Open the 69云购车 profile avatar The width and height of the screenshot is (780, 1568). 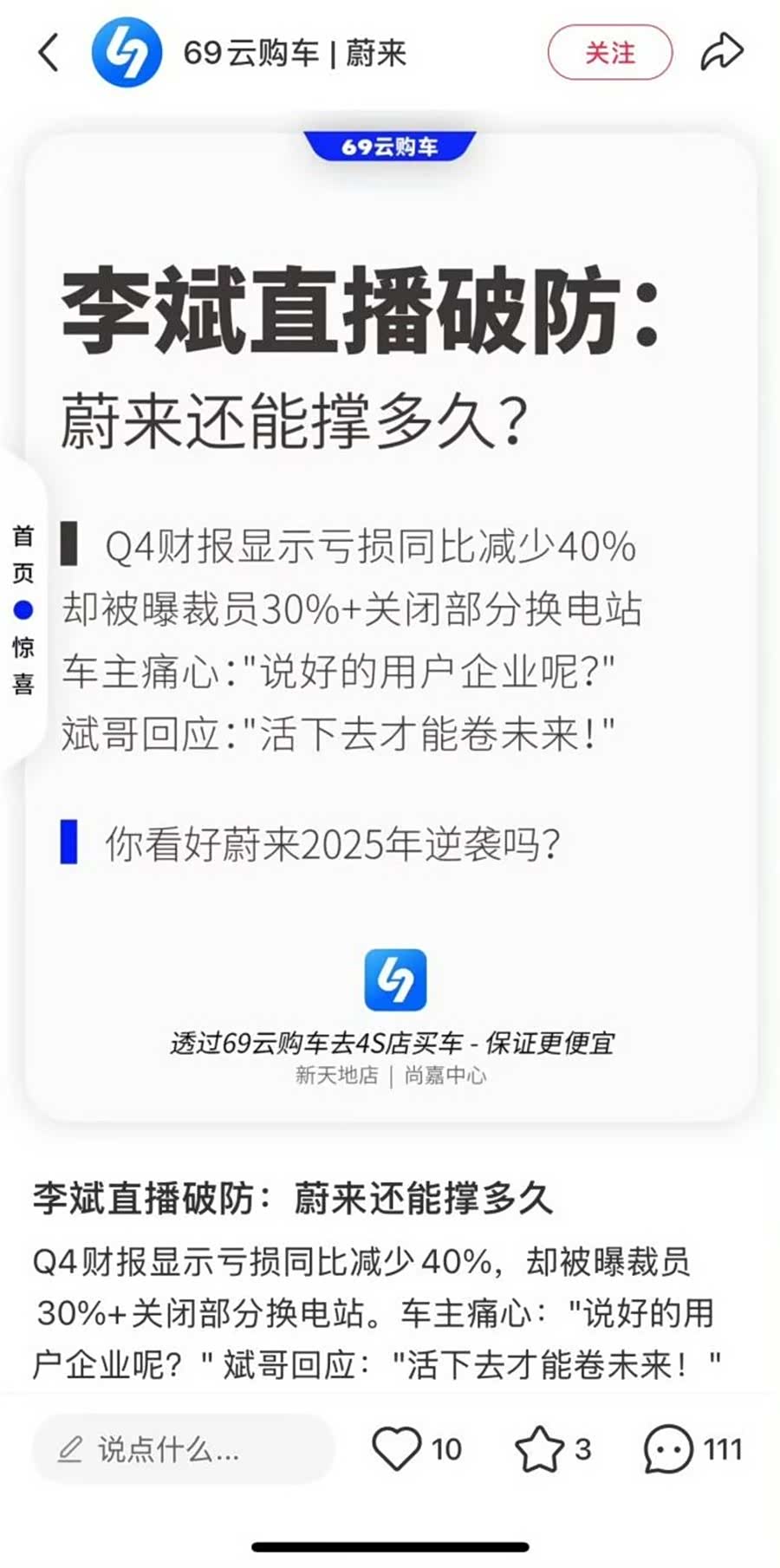(126, 53)
